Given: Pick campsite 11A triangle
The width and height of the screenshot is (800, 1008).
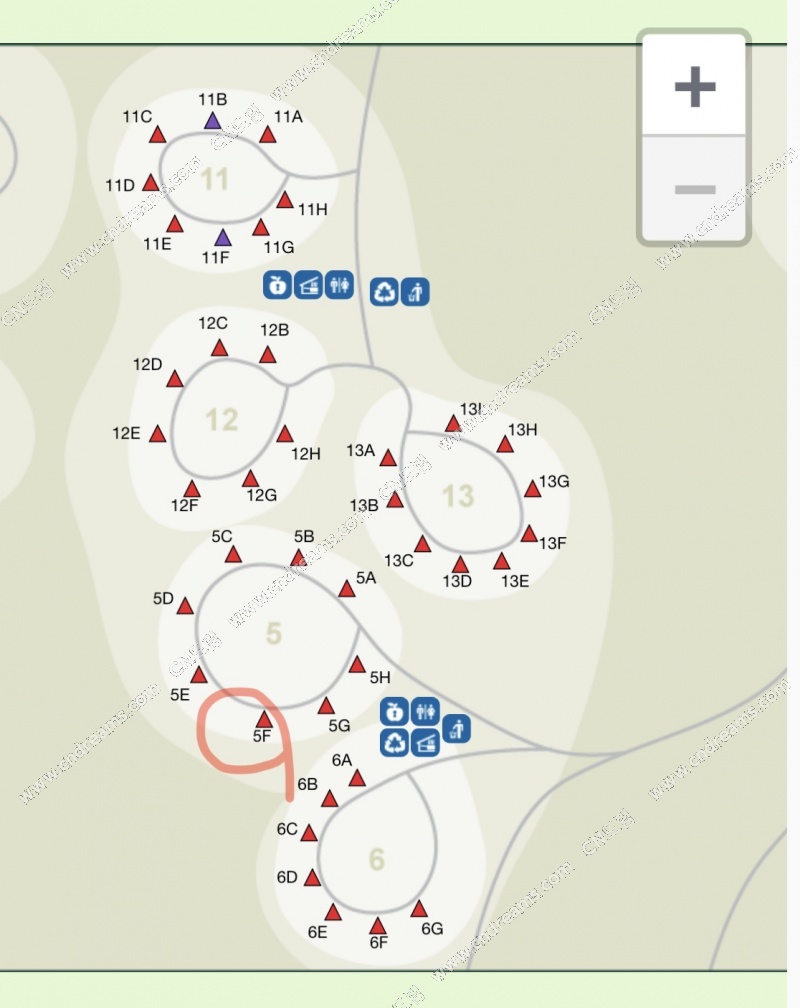Looking at the screenshot, I should click(x=268, y=135).
